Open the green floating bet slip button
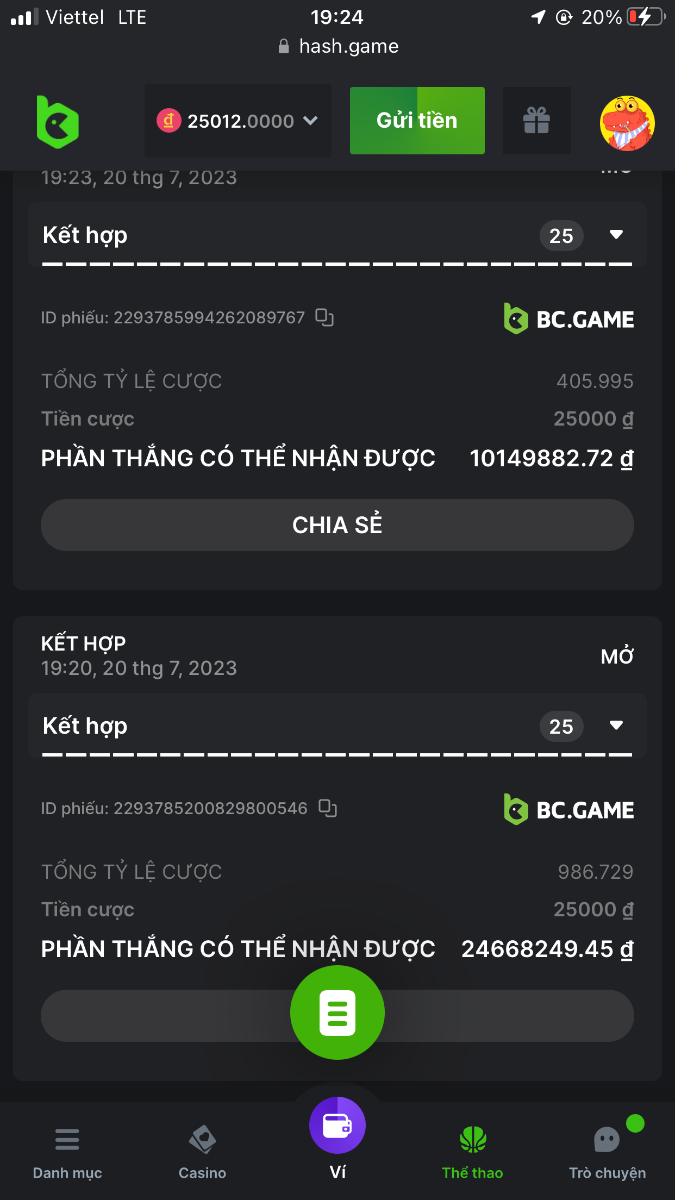675x1200 pixels. 337,1013
